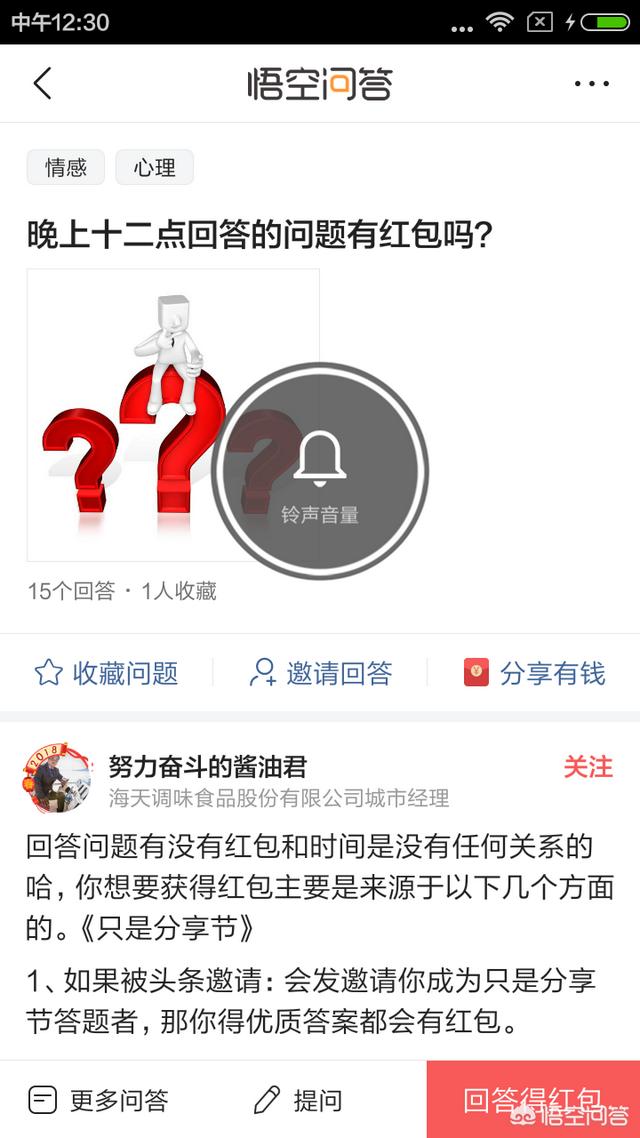Open 更多问答 at the bottom
The height and width of the screenshot is (1138, 640).
(98, 1101)
